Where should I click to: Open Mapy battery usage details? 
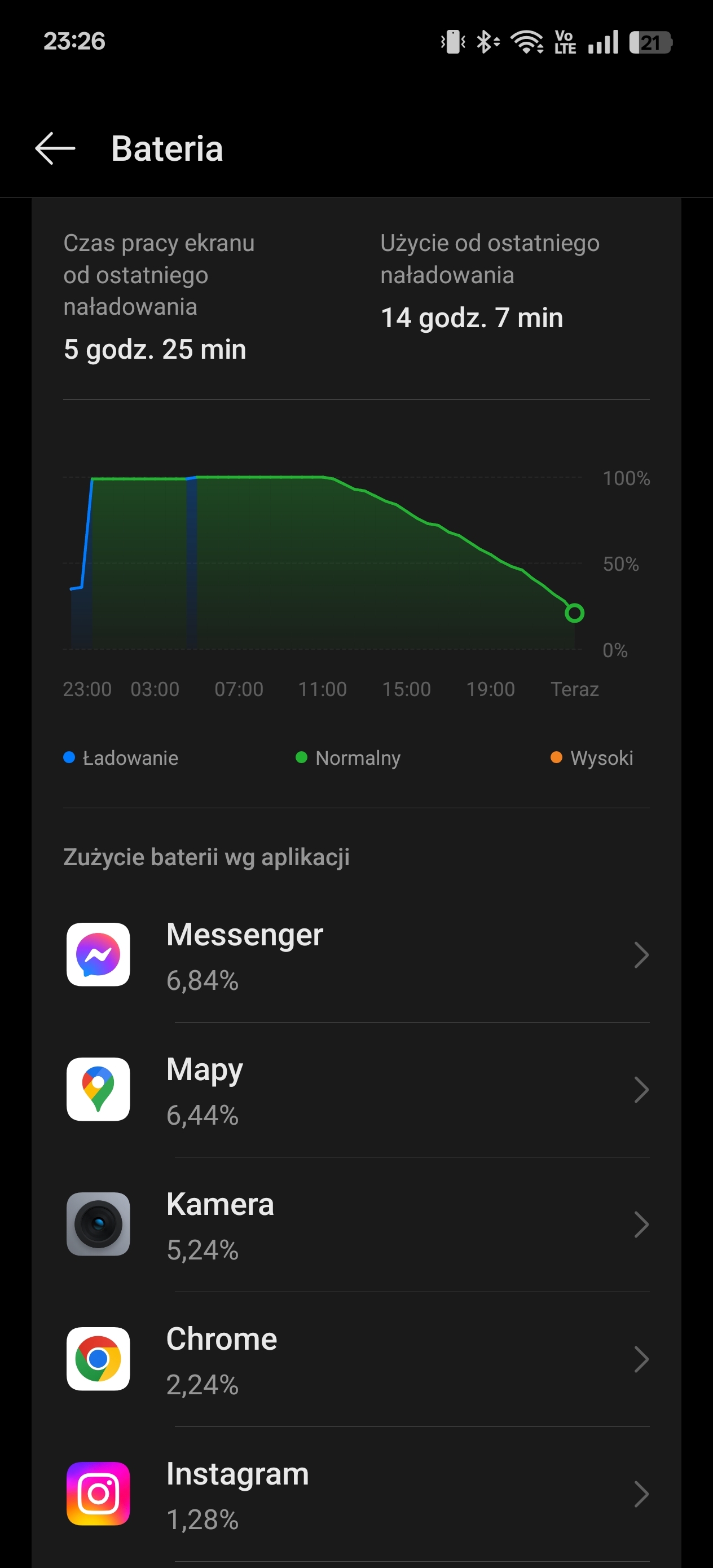tap(356, 1090)
